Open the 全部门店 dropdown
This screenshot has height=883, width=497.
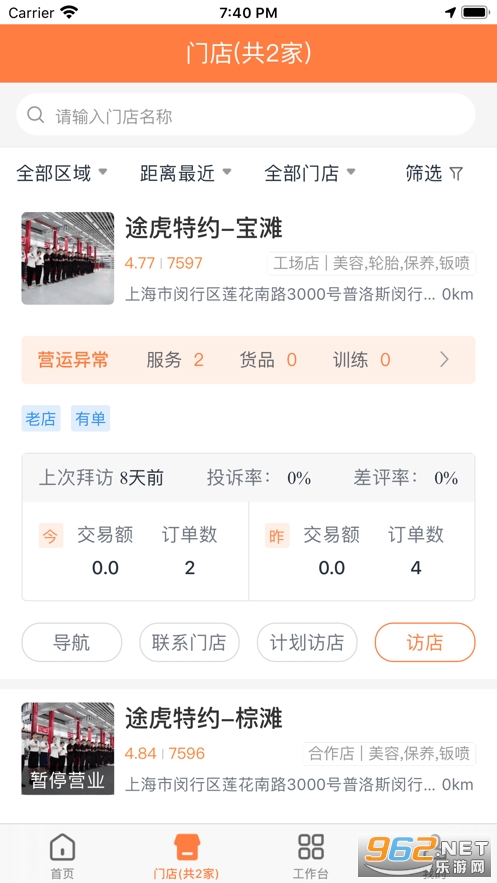(x=310, y=174)
